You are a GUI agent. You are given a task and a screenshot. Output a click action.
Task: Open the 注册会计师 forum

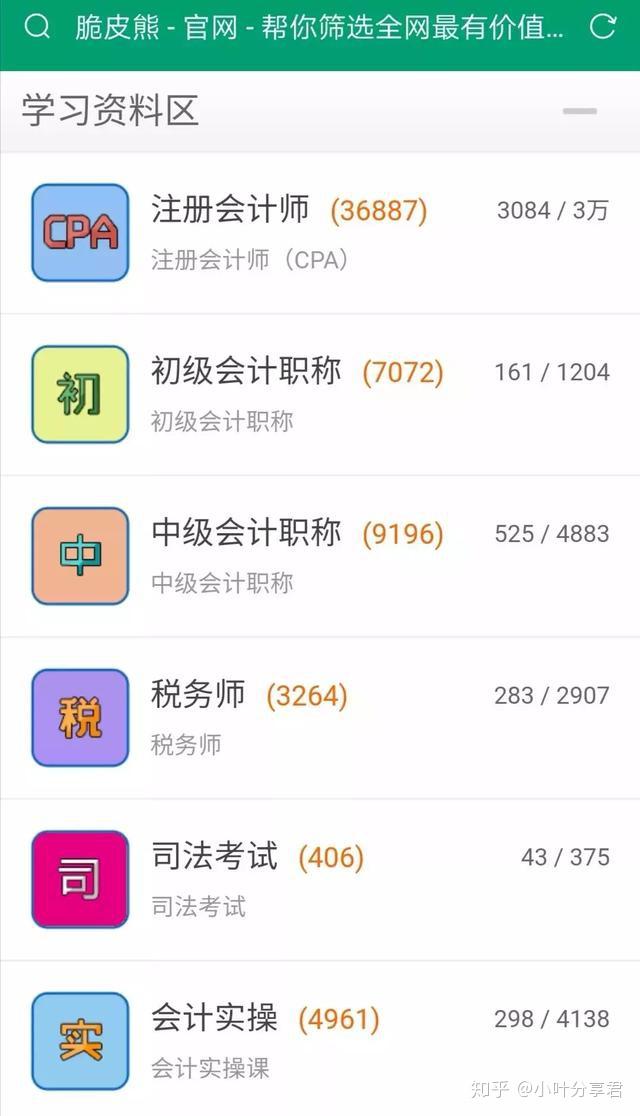(x=230, y=209)
